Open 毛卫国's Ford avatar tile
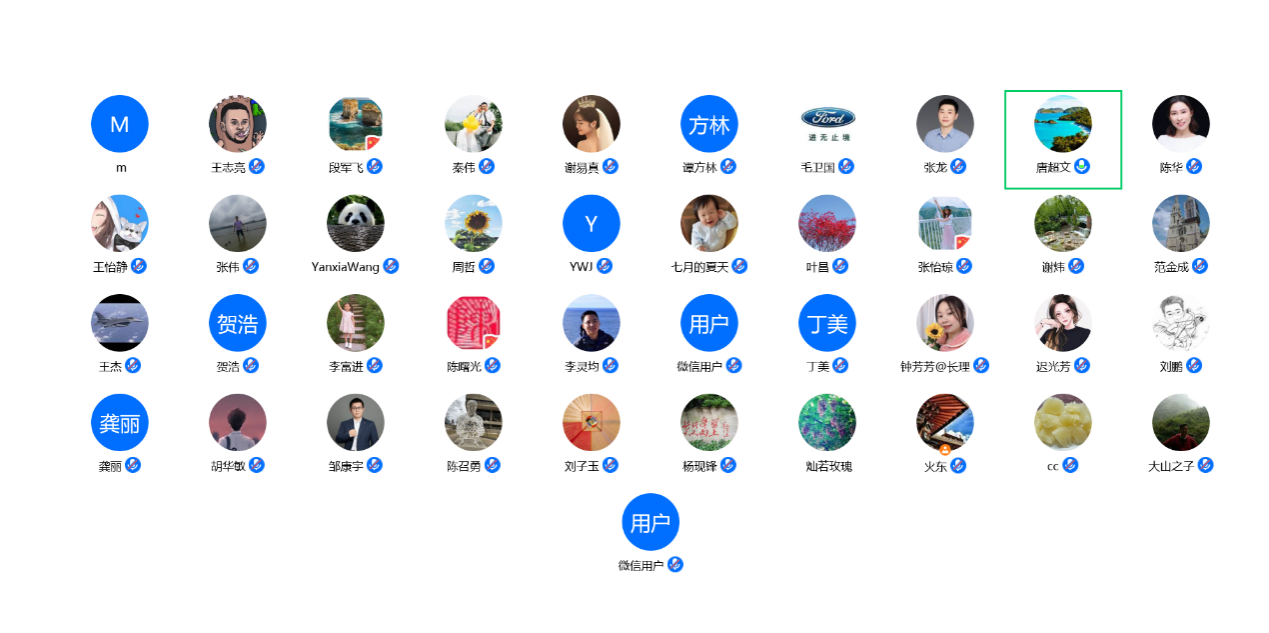1269x633 pixels. (x=827, y=124)
